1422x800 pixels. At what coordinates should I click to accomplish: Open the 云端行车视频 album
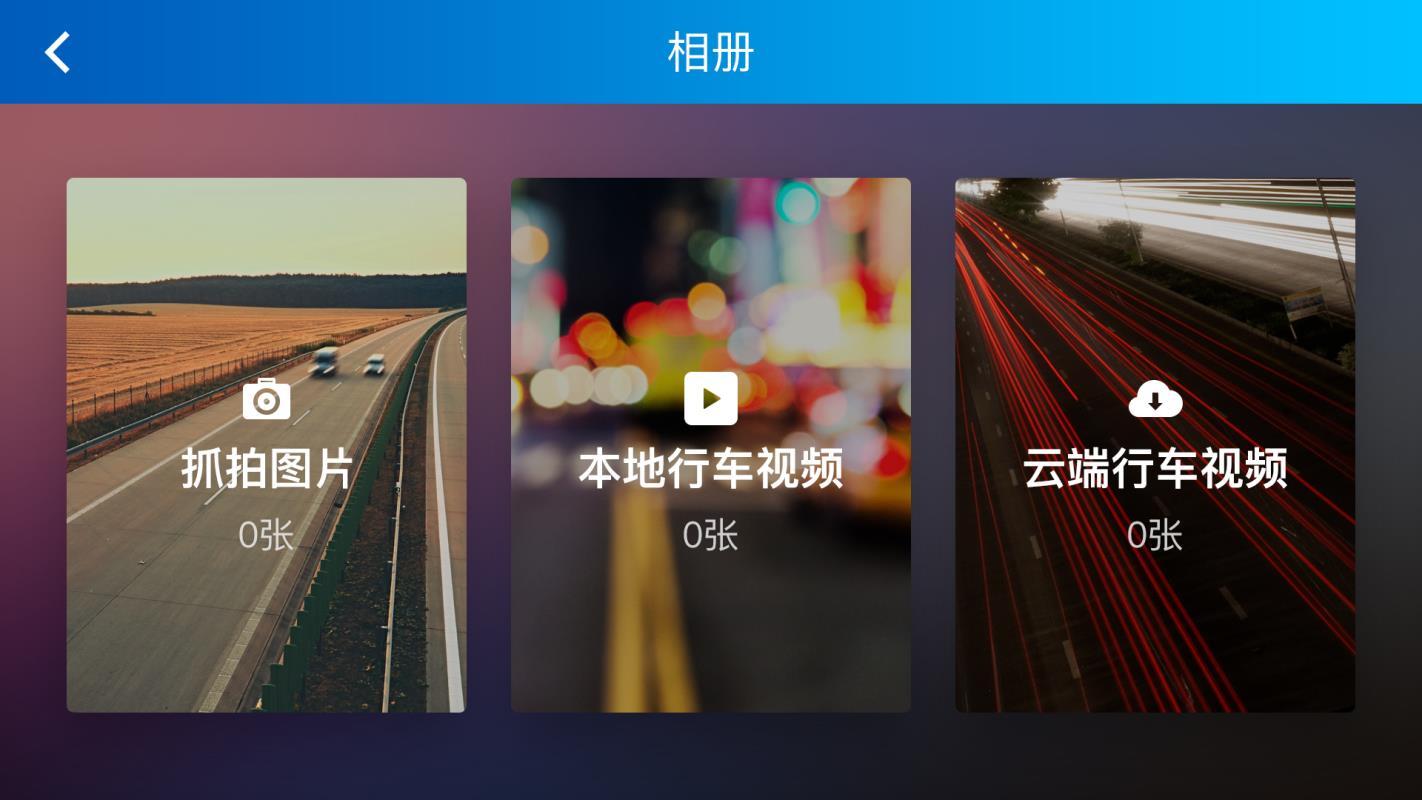[1154, 445]
